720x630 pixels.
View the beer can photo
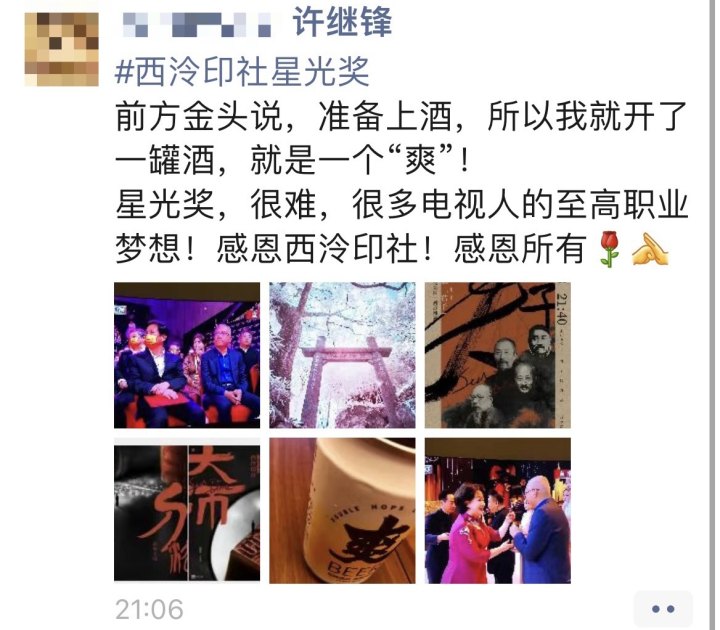coord(342,510)
